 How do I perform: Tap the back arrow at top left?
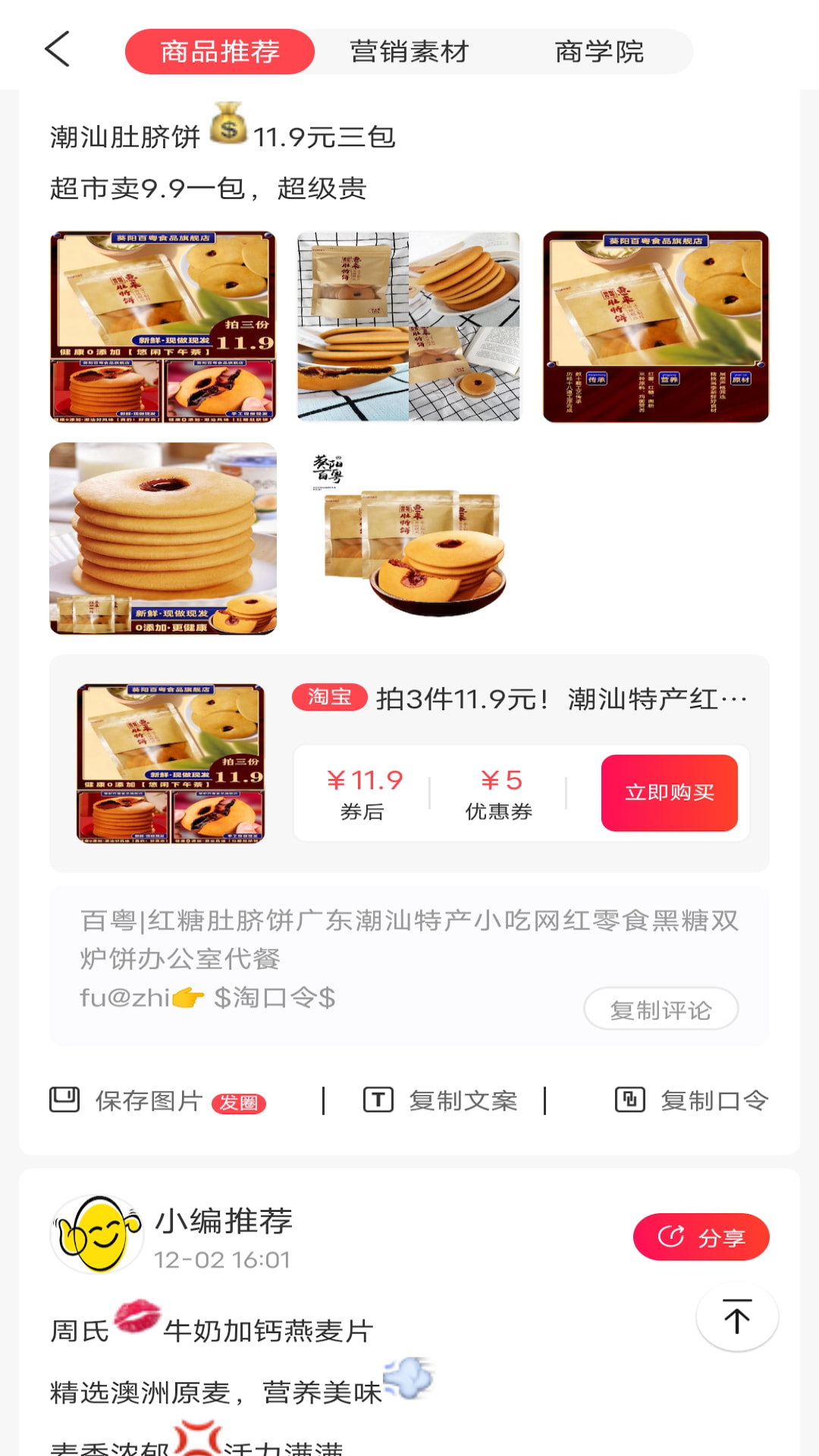[59, 49]
